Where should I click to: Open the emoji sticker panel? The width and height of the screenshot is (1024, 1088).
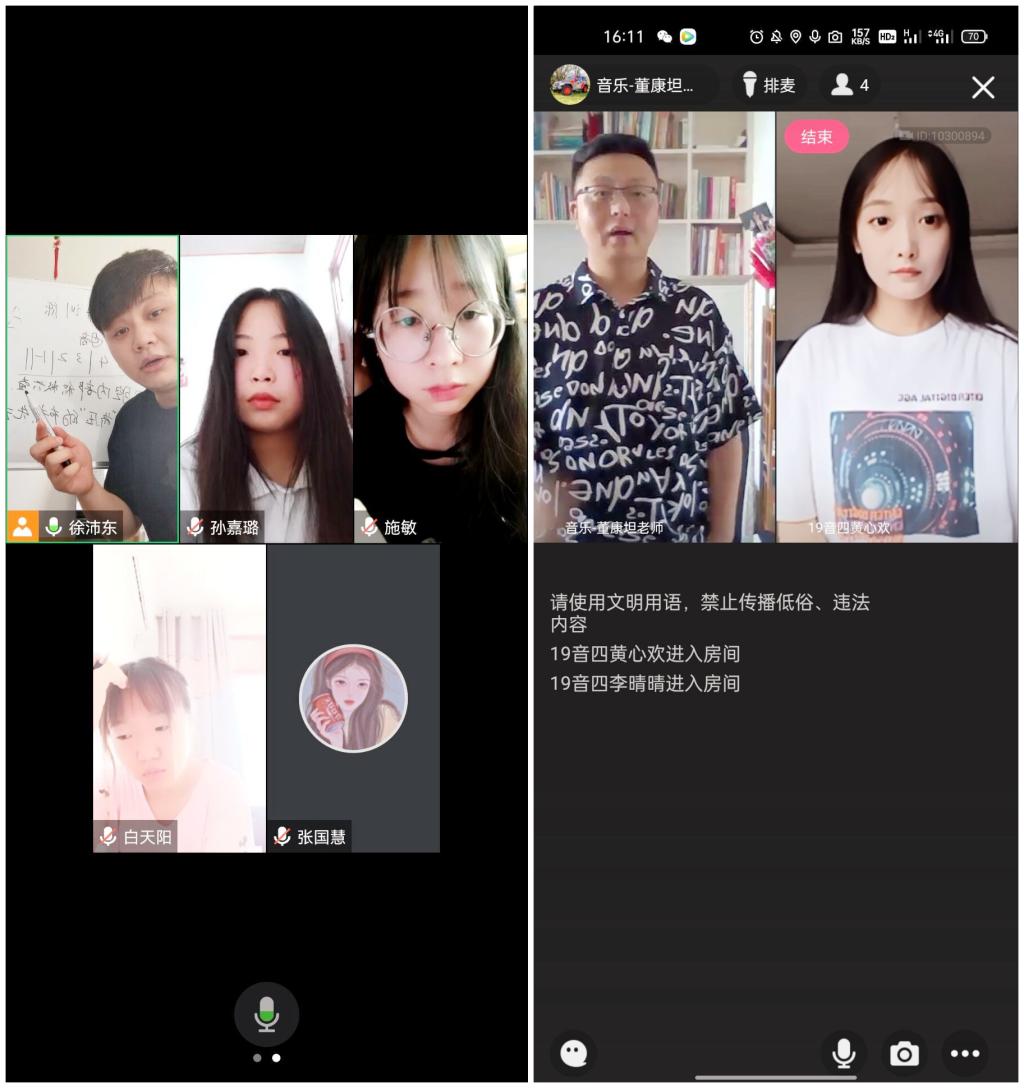(x=573, y=1053)
